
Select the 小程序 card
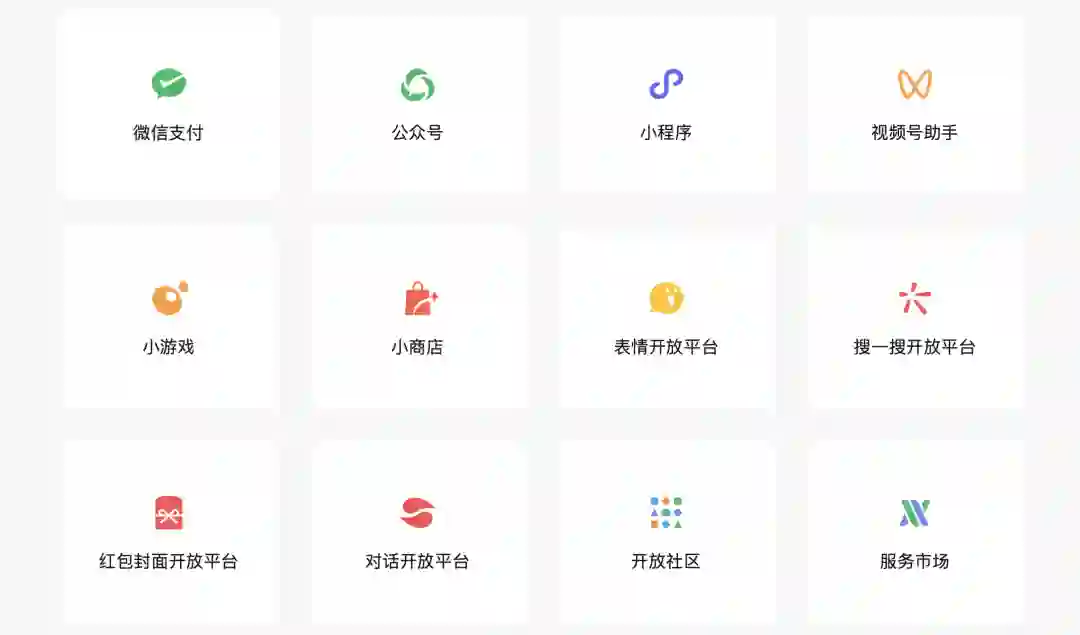pos(666,104)
